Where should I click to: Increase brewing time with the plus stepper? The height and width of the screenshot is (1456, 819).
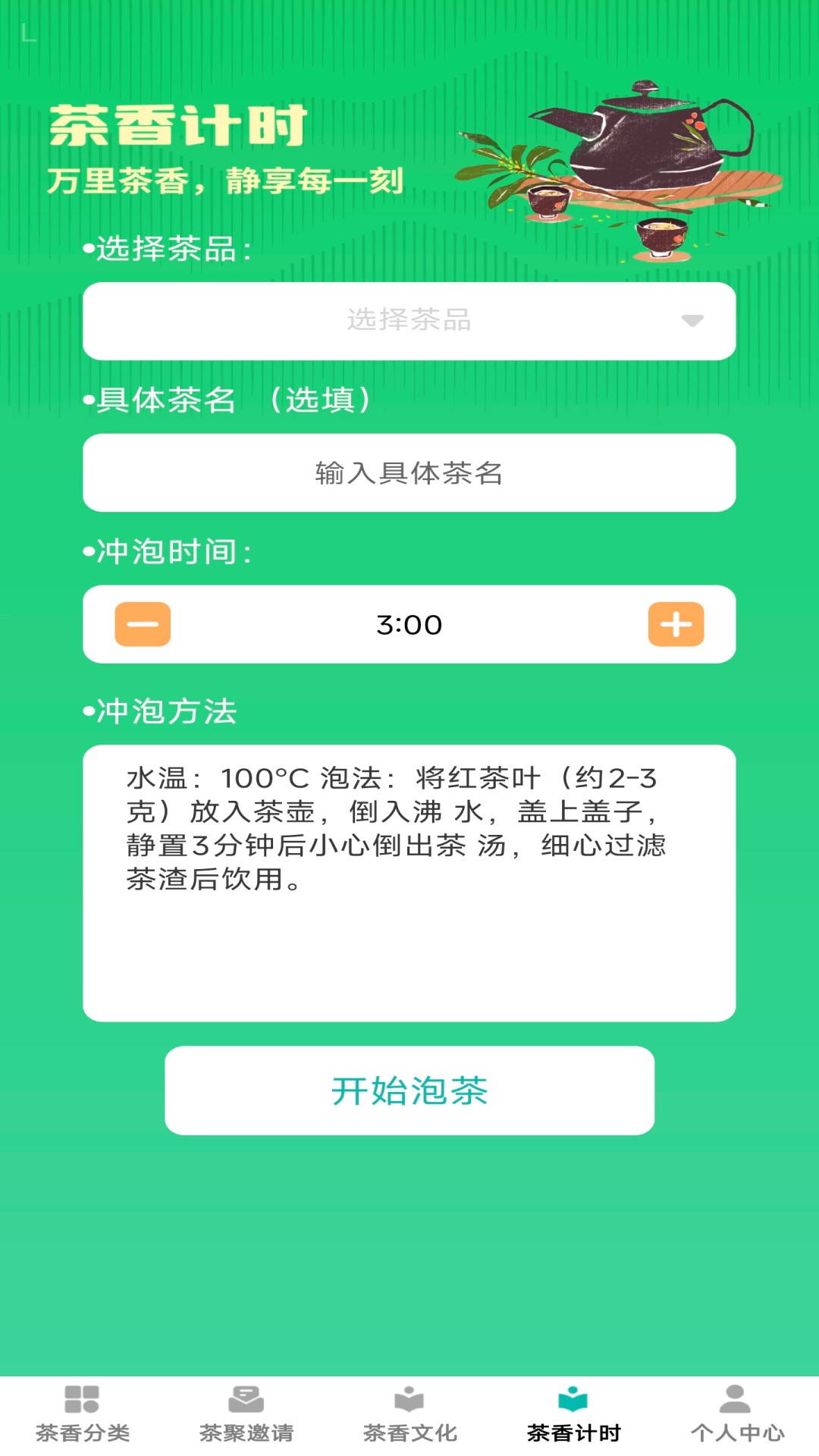tap(677, 624)
